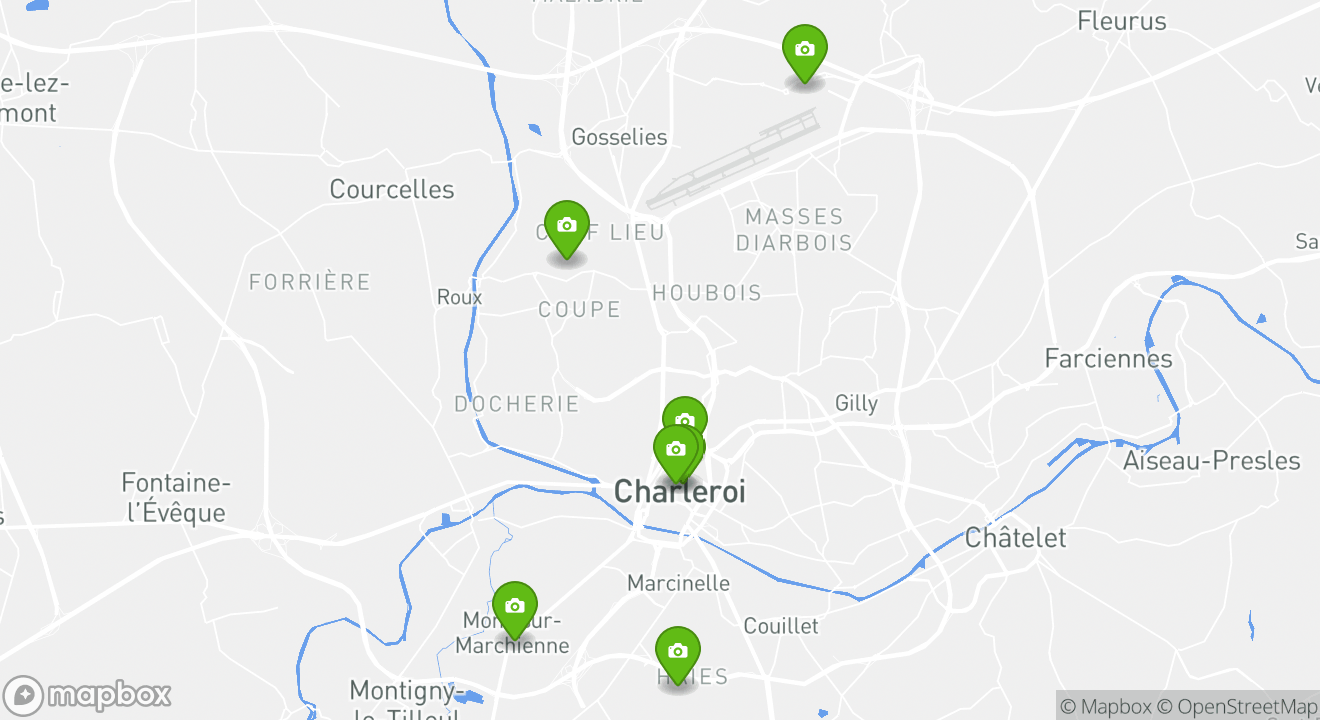Open the © Mapbox attribution link
Viewport: 1320px width, 720px height.
(x=1105, y=707)
